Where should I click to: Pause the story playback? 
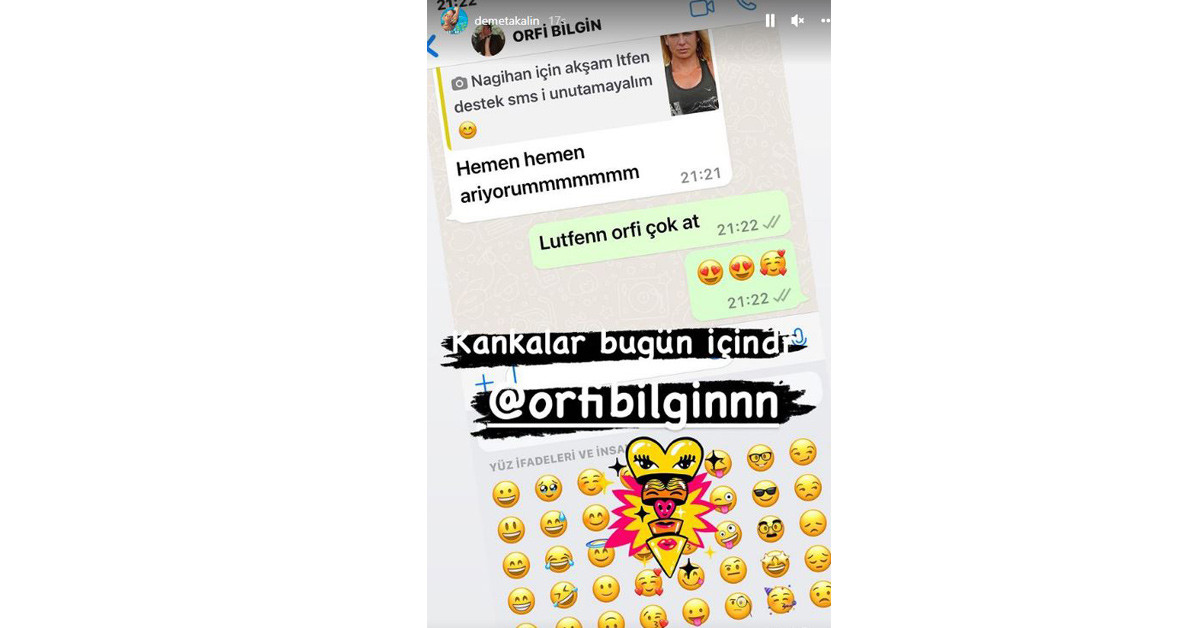(x=770, y=20)
